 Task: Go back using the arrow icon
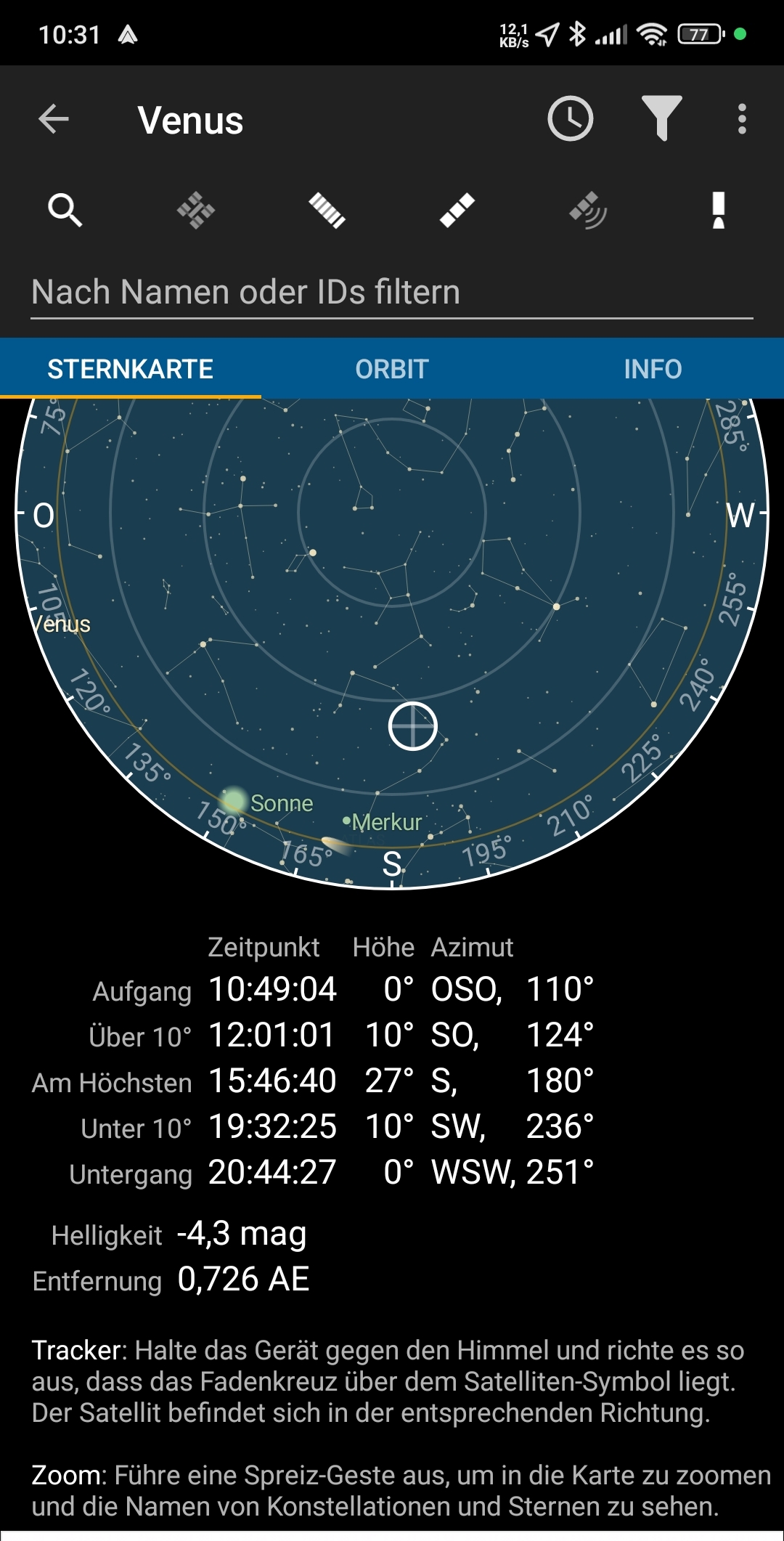click(x=54, y=119)
